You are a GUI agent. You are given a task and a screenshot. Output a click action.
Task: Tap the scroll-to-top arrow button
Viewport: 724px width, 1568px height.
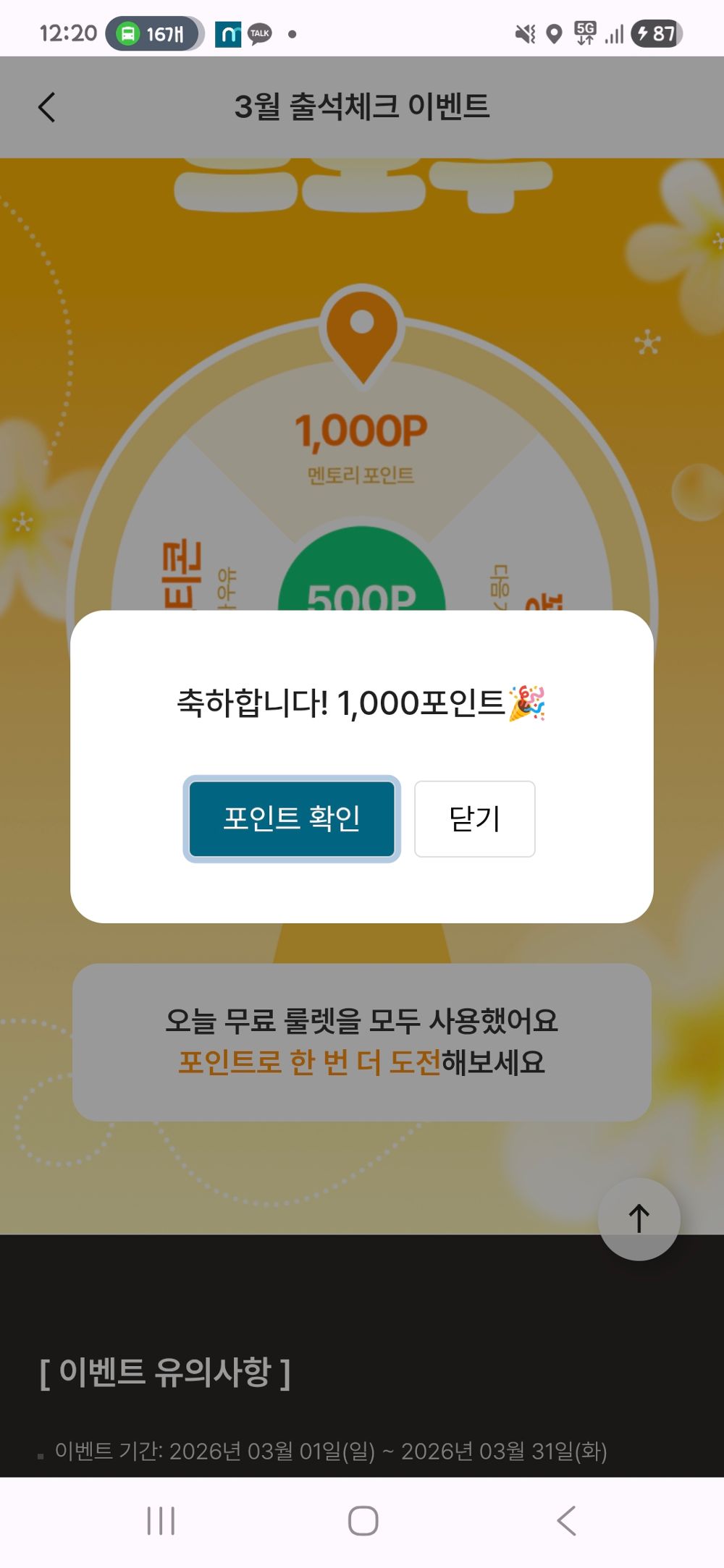tap(640, 1219)
